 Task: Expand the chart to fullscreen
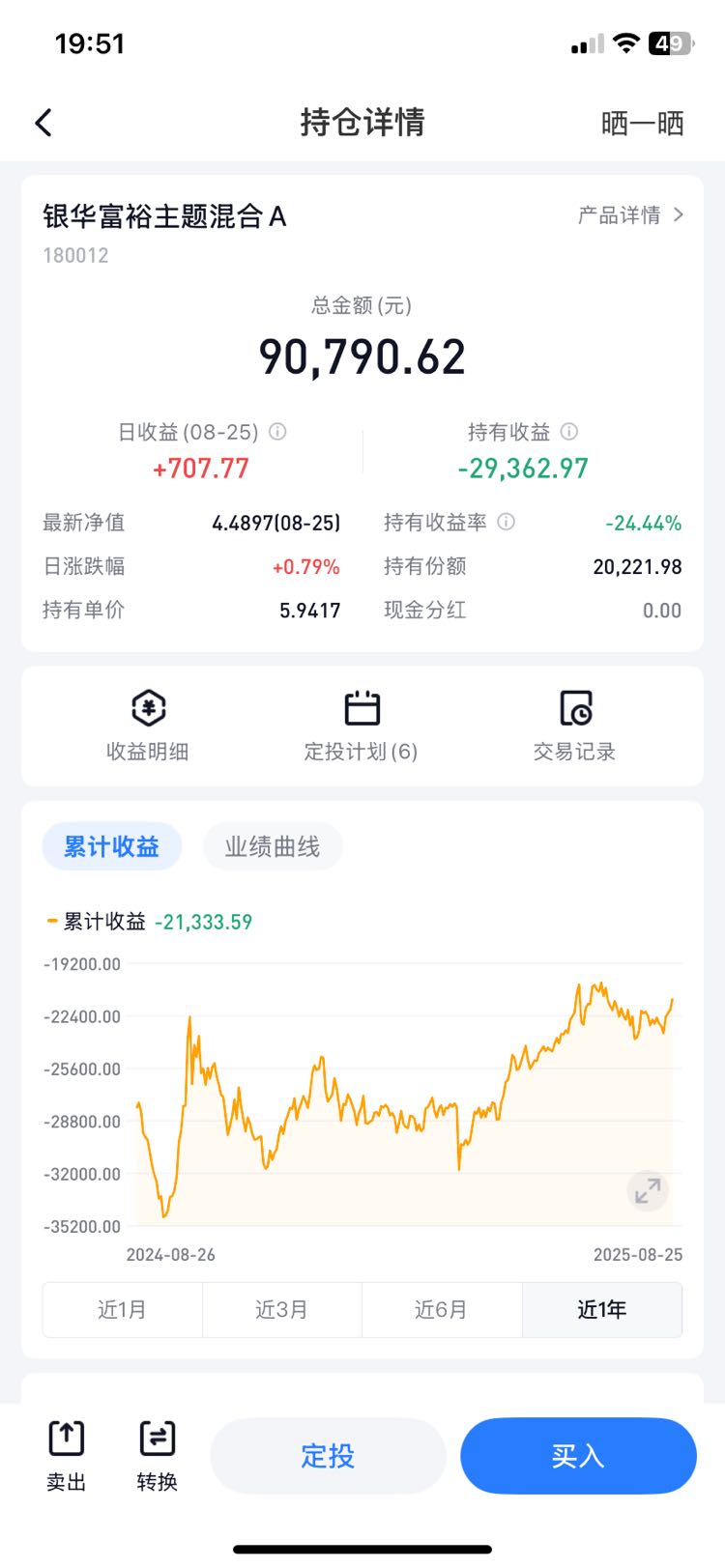pos(648,1190)
